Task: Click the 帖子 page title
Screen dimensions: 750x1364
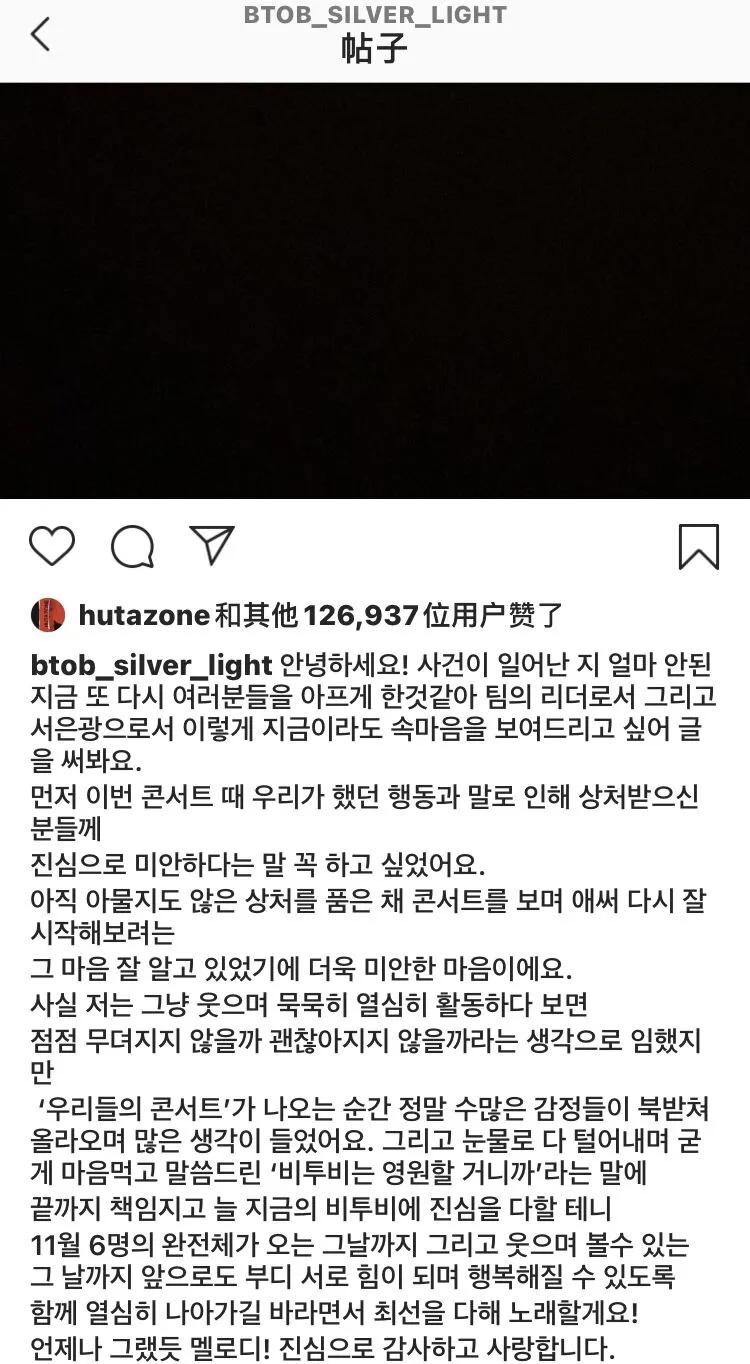Action: 375,45
